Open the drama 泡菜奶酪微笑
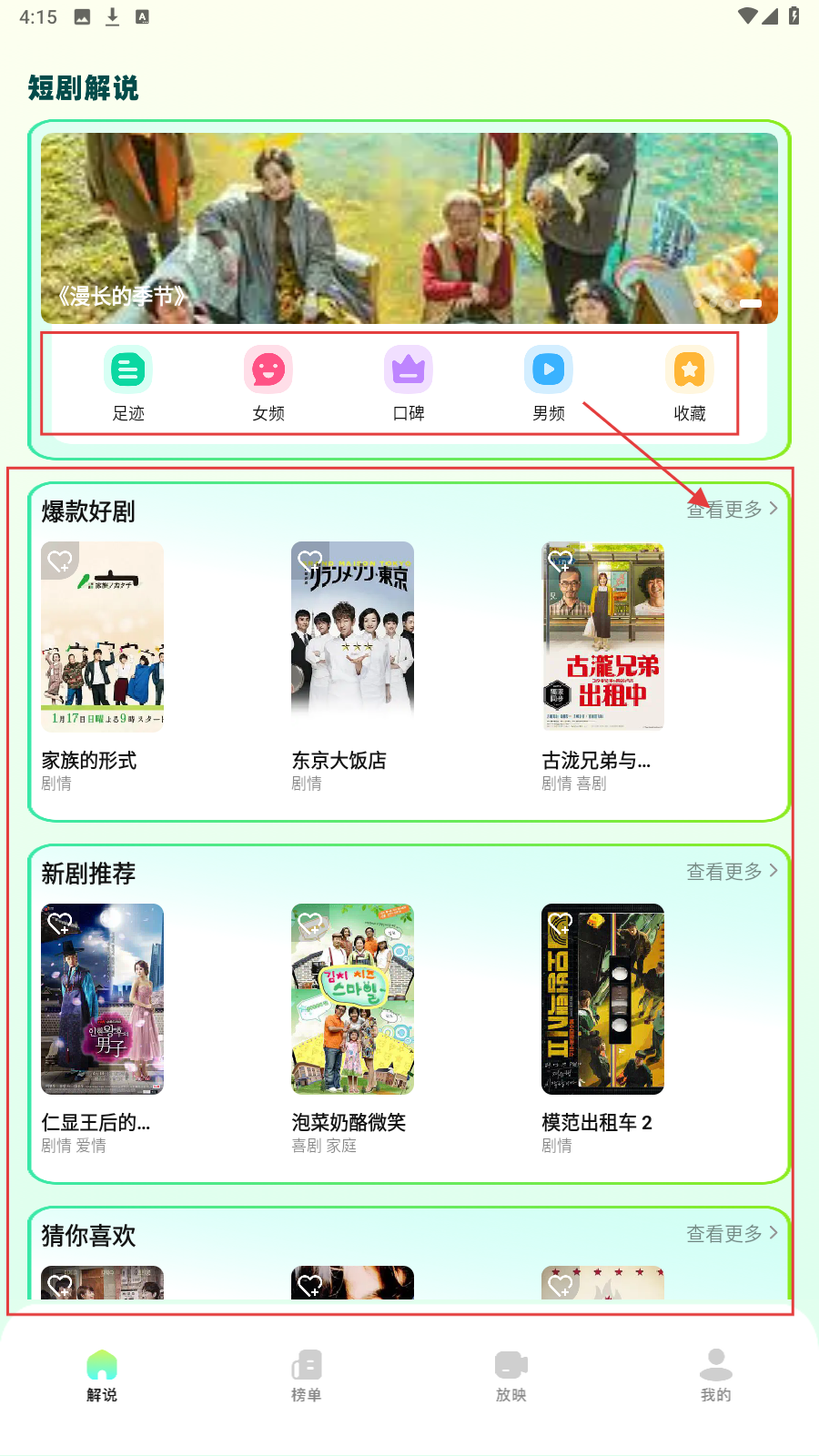The height and width of the screenshot is (1456, 819). tap(353, 999)
